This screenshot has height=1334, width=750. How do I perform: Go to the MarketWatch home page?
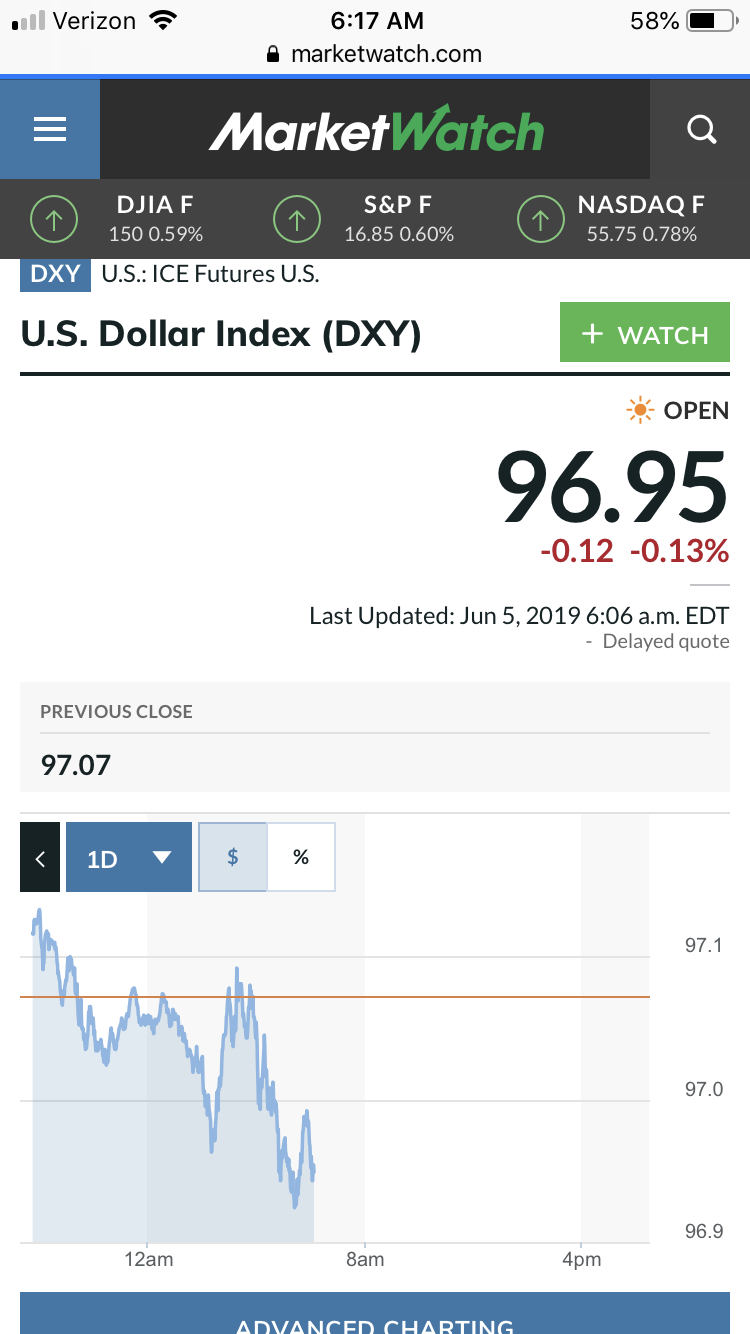376,131
